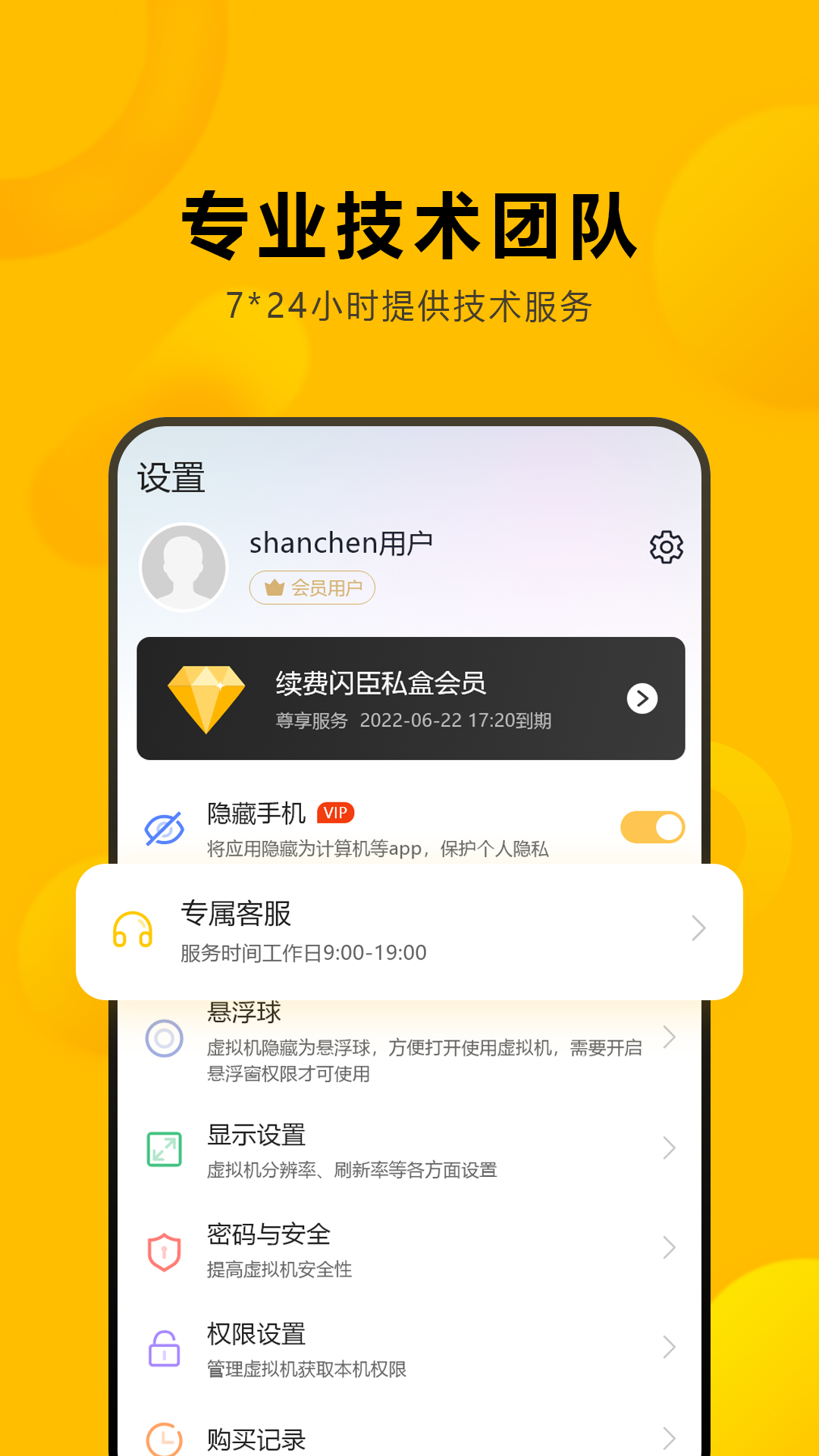Click the diamond VIP membership icon

[205, 696]
